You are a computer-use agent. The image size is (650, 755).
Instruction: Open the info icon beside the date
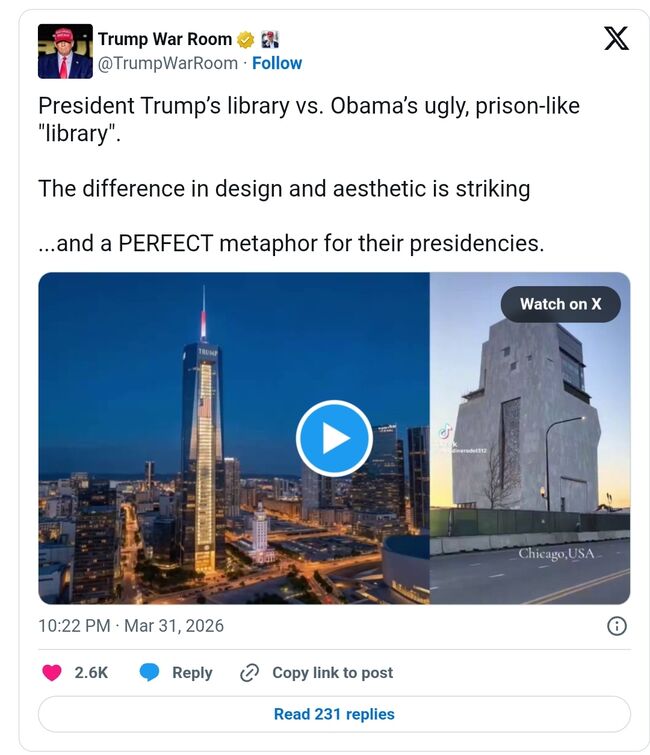[617, 626]
